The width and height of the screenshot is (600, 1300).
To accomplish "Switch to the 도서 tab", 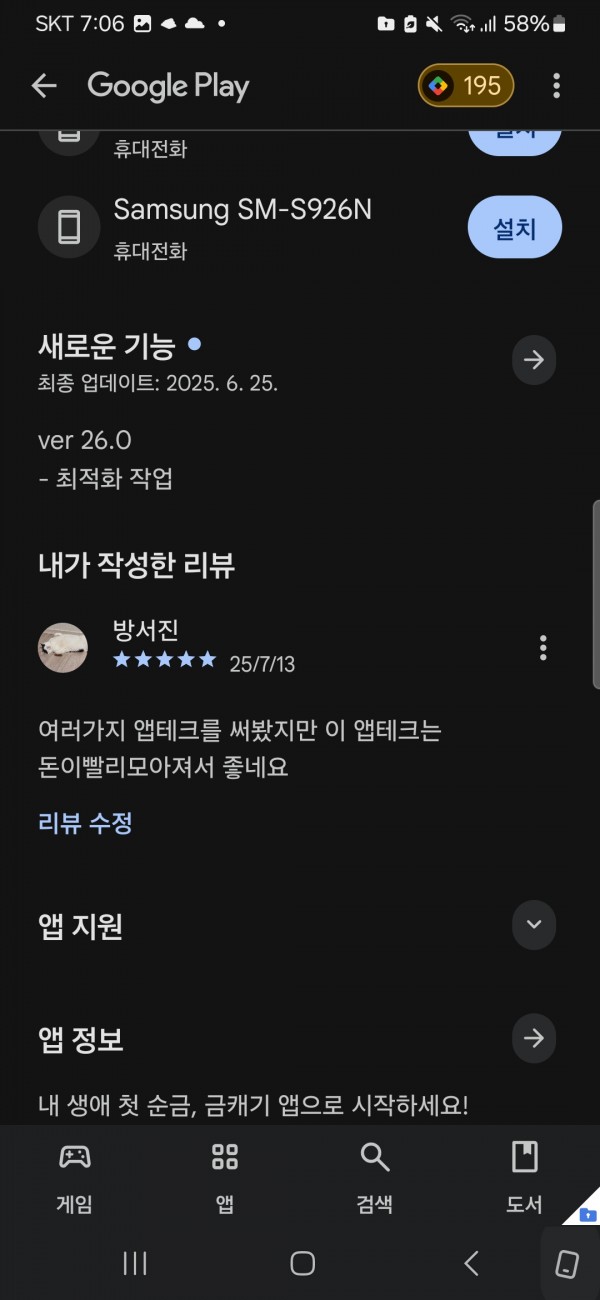I will [x=524, y=1177].
